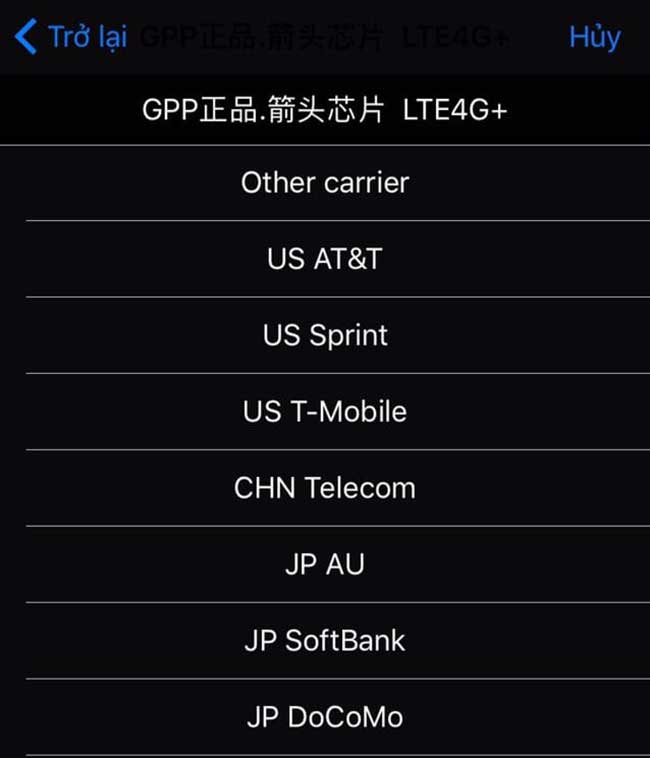The height and width of the screenshot is (758, 650).
Task: Go back with Trở lại
Action: [x=72, y=38]
